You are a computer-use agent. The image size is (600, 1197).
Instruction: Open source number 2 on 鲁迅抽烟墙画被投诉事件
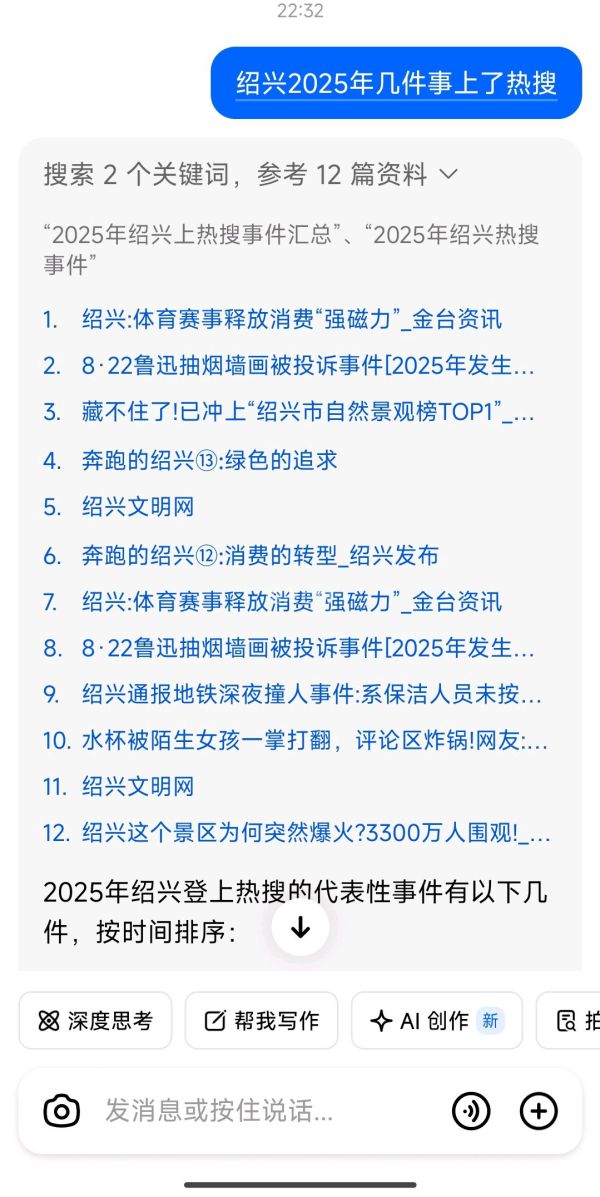click(x=307, y=366)
